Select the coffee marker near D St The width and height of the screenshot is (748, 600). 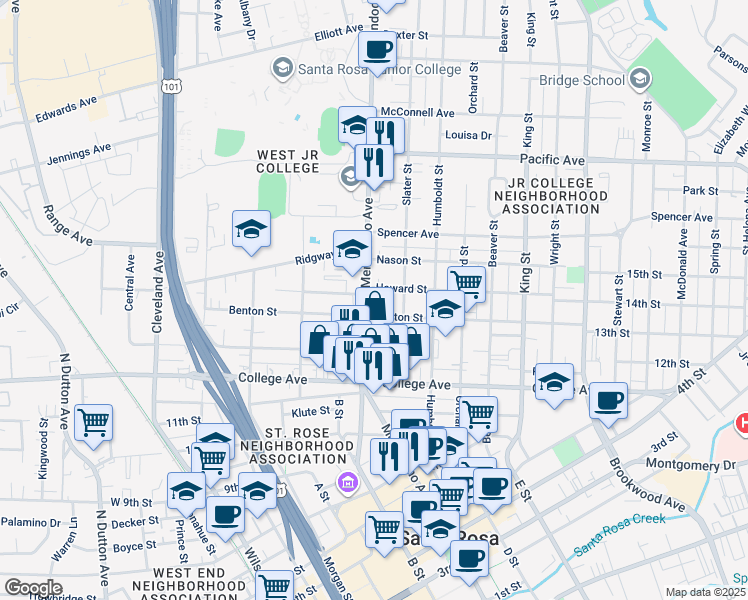click(469, 560)
